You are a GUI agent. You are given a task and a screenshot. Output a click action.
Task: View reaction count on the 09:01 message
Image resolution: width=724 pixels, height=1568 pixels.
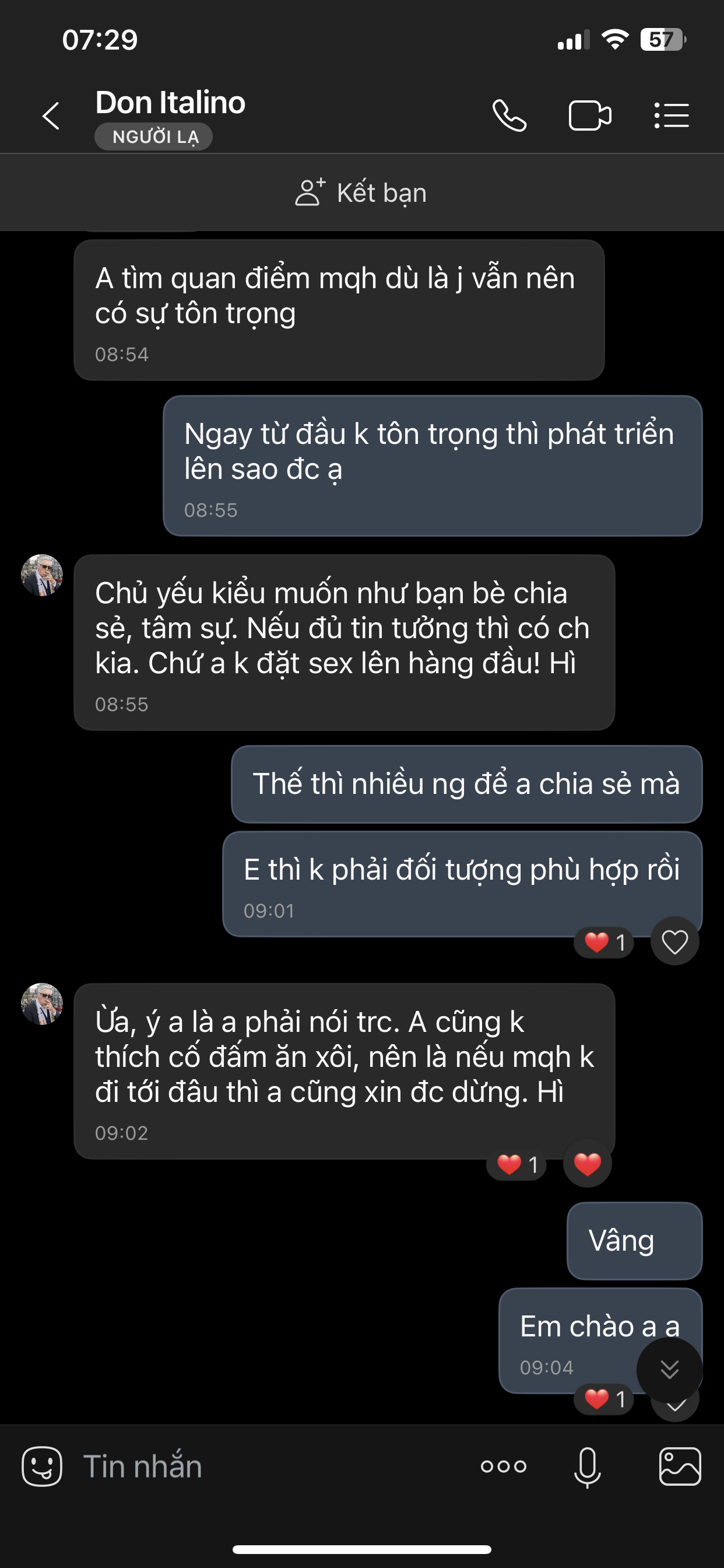point(604,942)
